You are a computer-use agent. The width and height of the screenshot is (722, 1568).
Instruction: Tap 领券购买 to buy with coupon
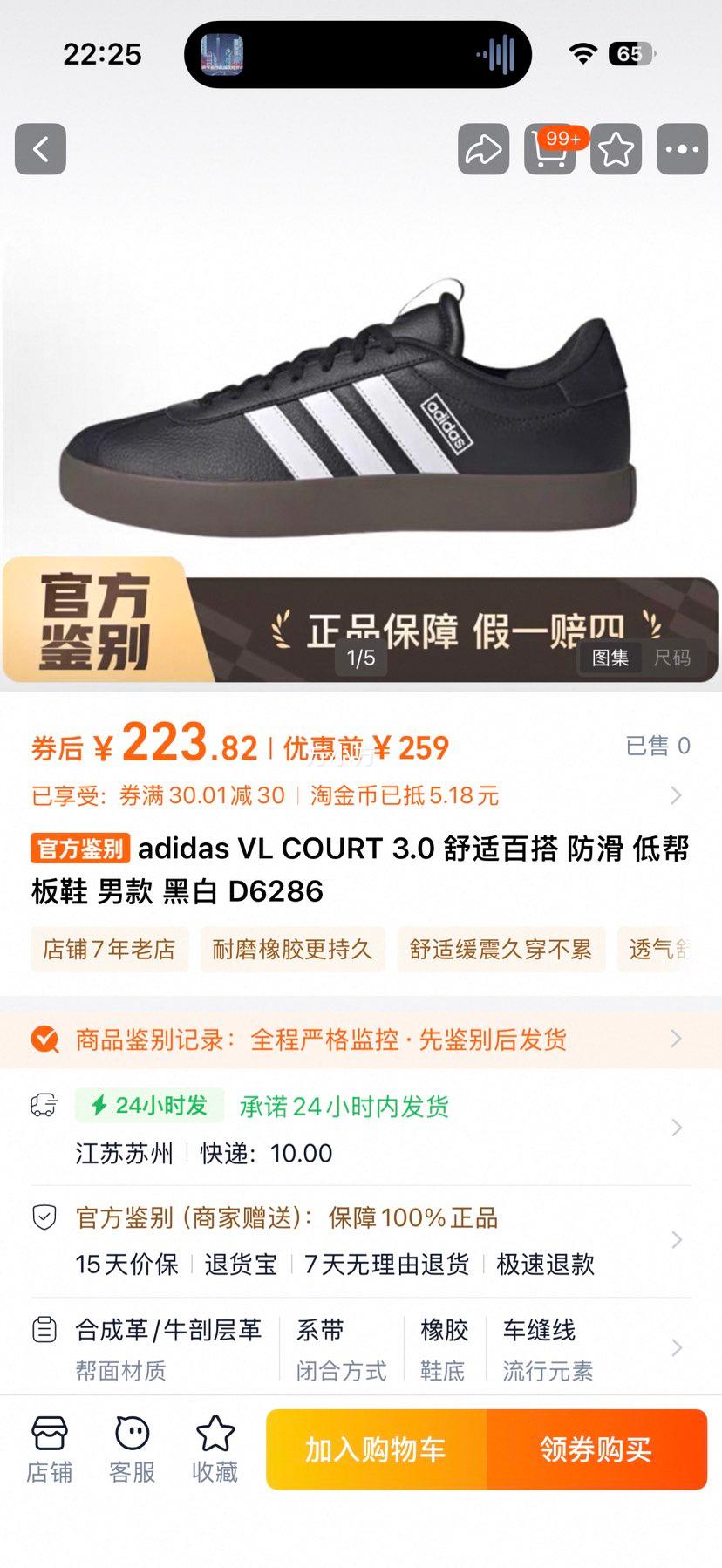pyautogui.click(x=598, y=1449)
